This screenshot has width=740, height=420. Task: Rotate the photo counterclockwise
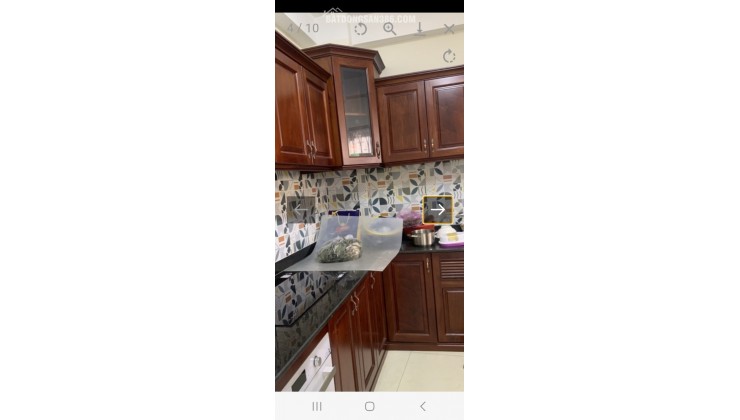coord(360,29)
